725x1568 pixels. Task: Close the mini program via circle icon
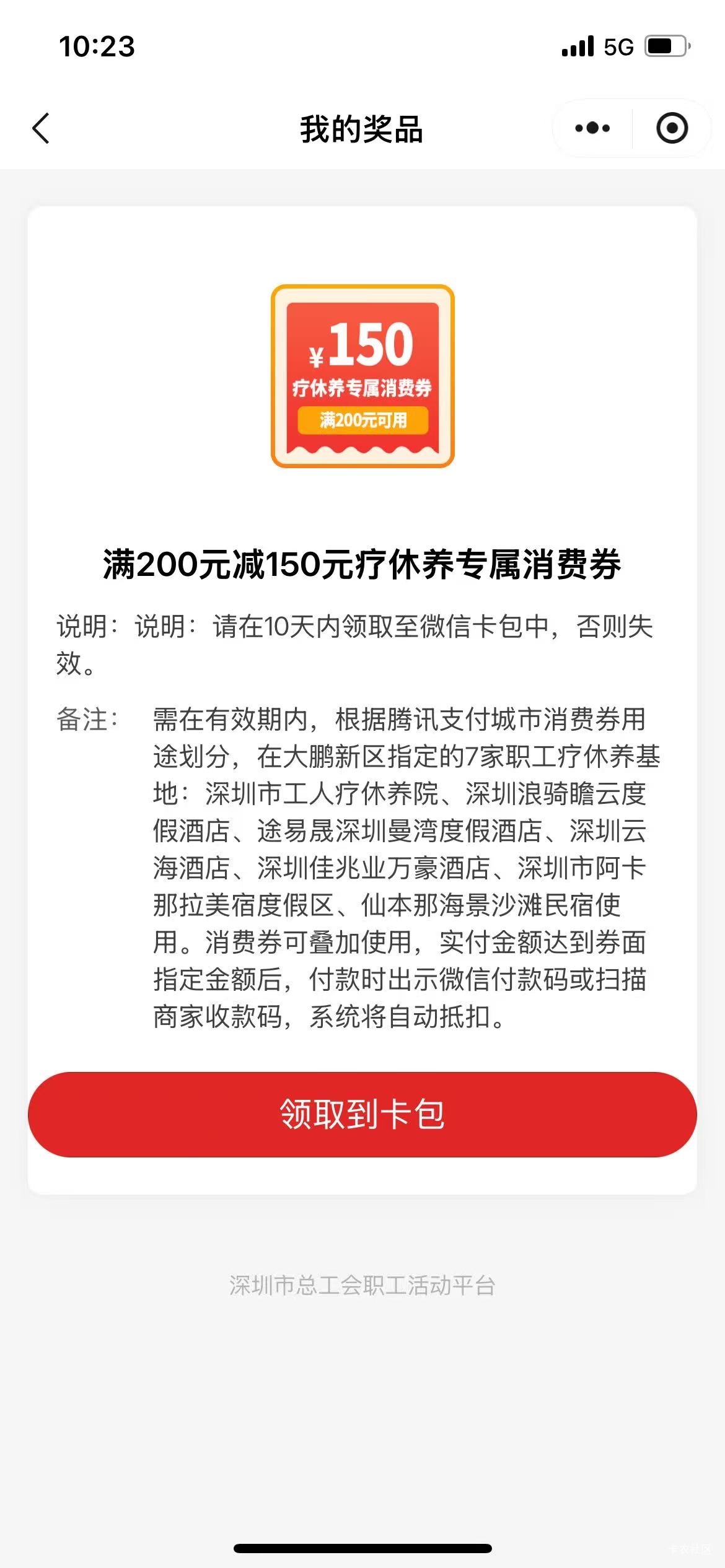(672, 129)
